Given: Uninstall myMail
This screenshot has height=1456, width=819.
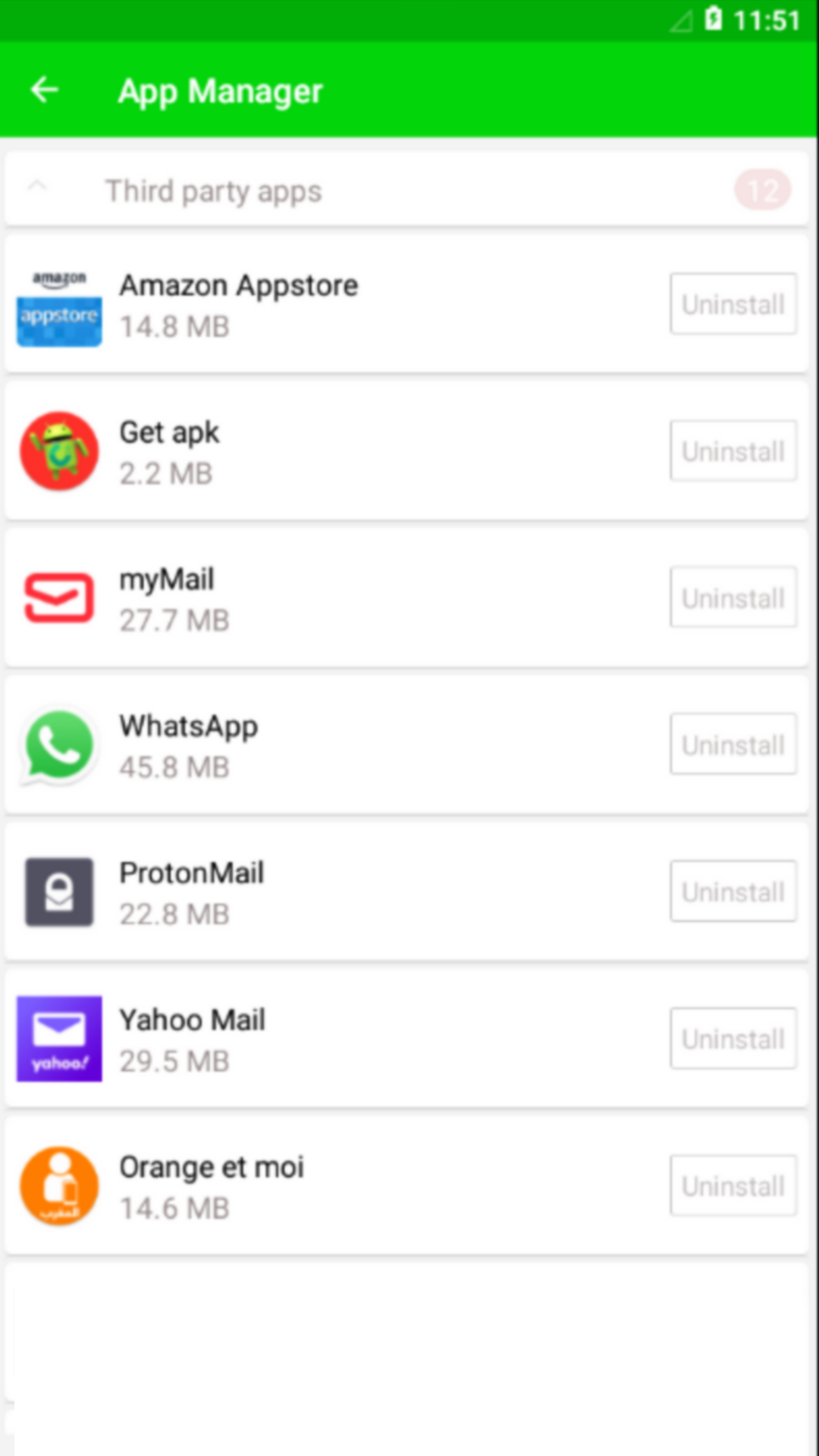Looking at the screenshot, I should click(733, 598).
